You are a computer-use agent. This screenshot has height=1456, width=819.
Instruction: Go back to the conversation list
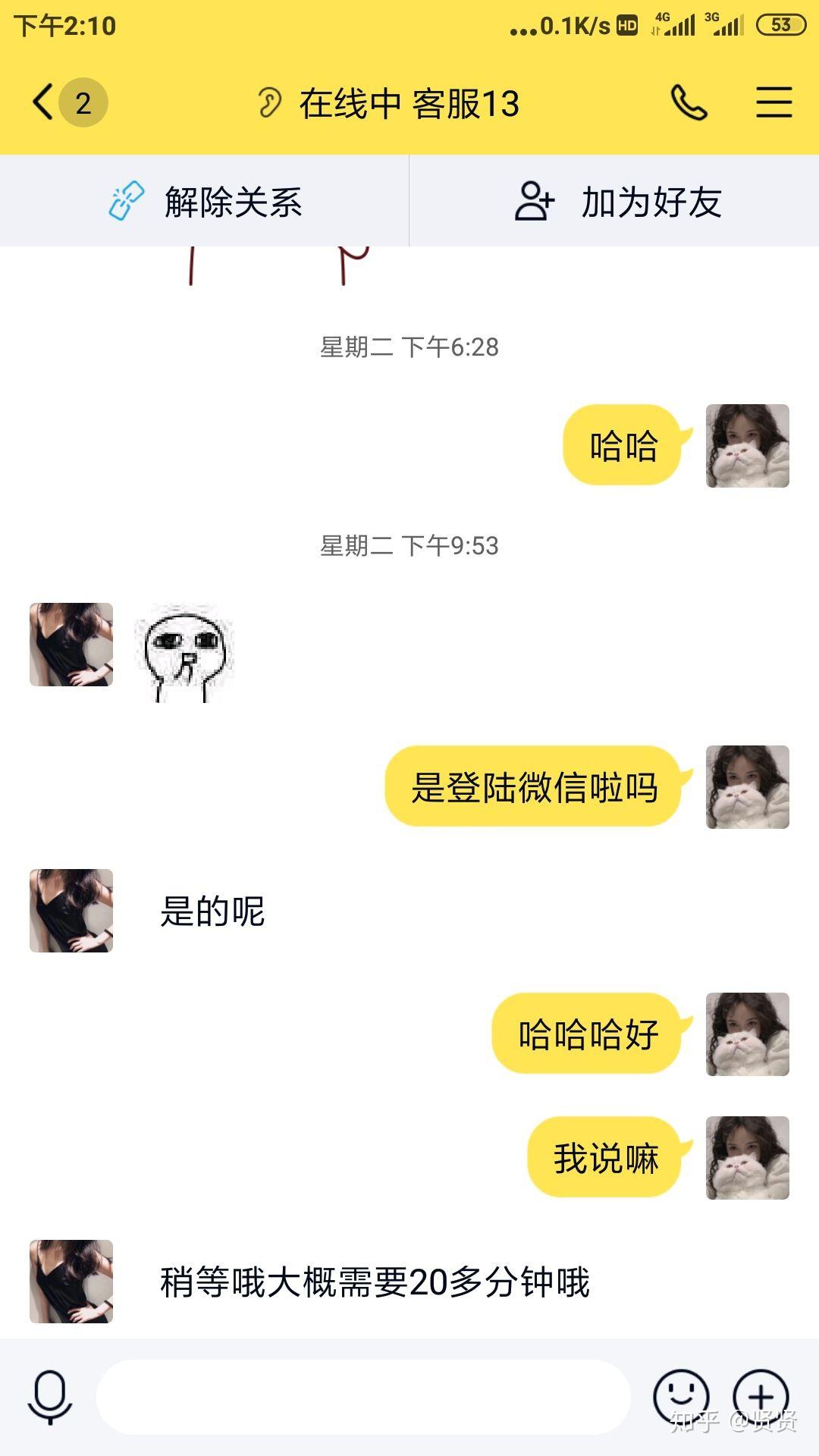tap(45, 102)
